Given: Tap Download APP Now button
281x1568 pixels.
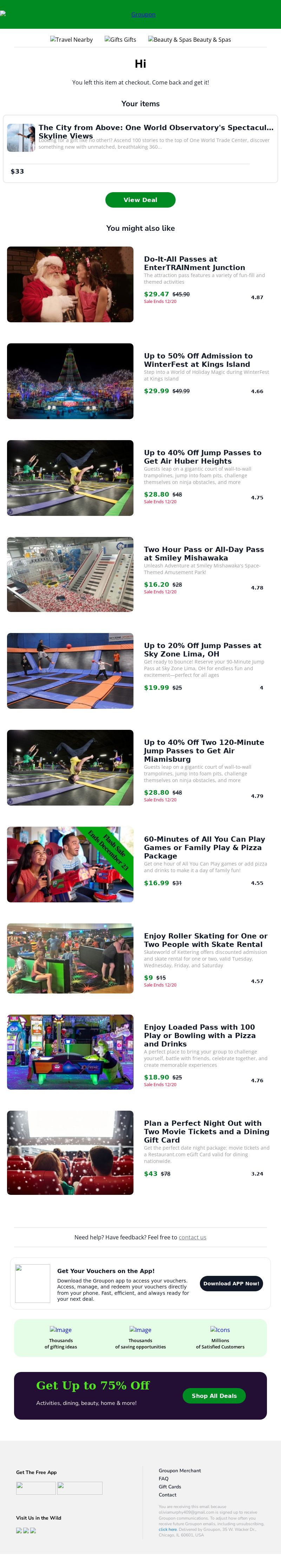Looking at the screenshot, I should [231, 1283].
